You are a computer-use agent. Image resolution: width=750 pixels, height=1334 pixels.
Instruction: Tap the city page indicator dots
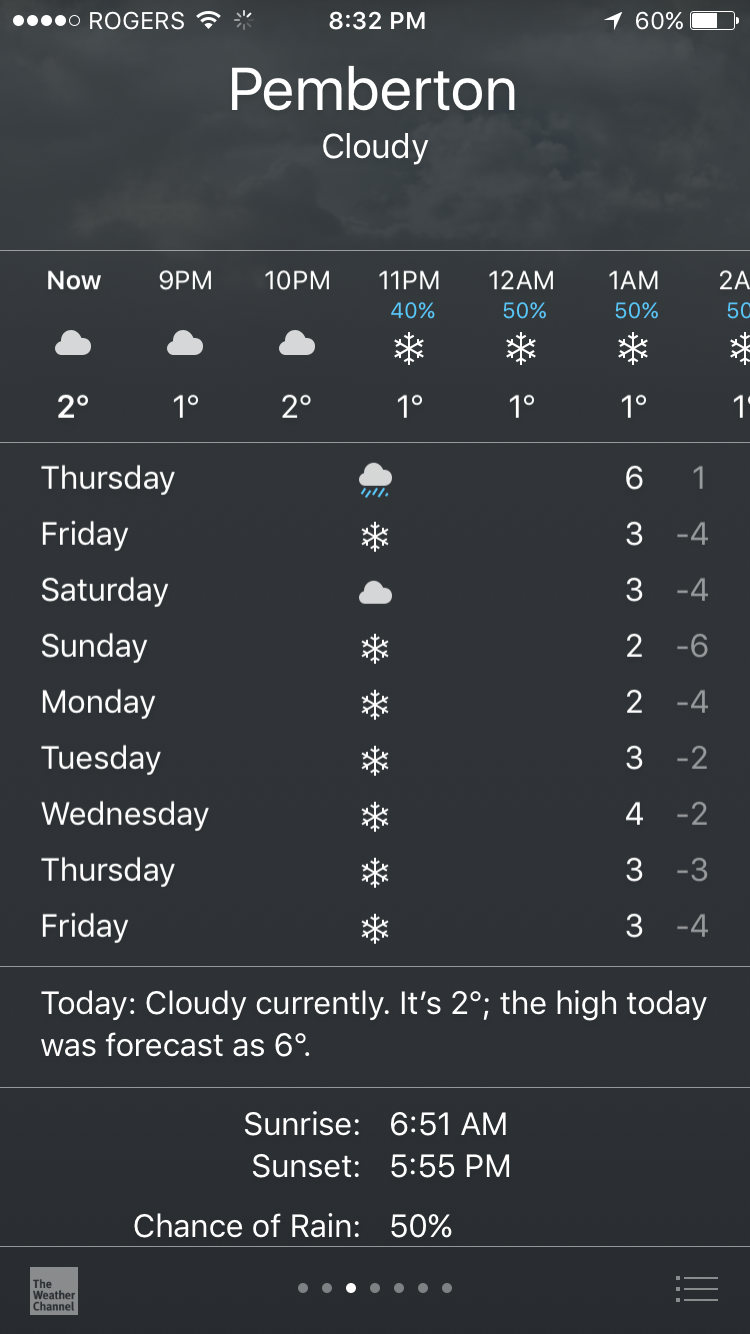pos(375,1288)
